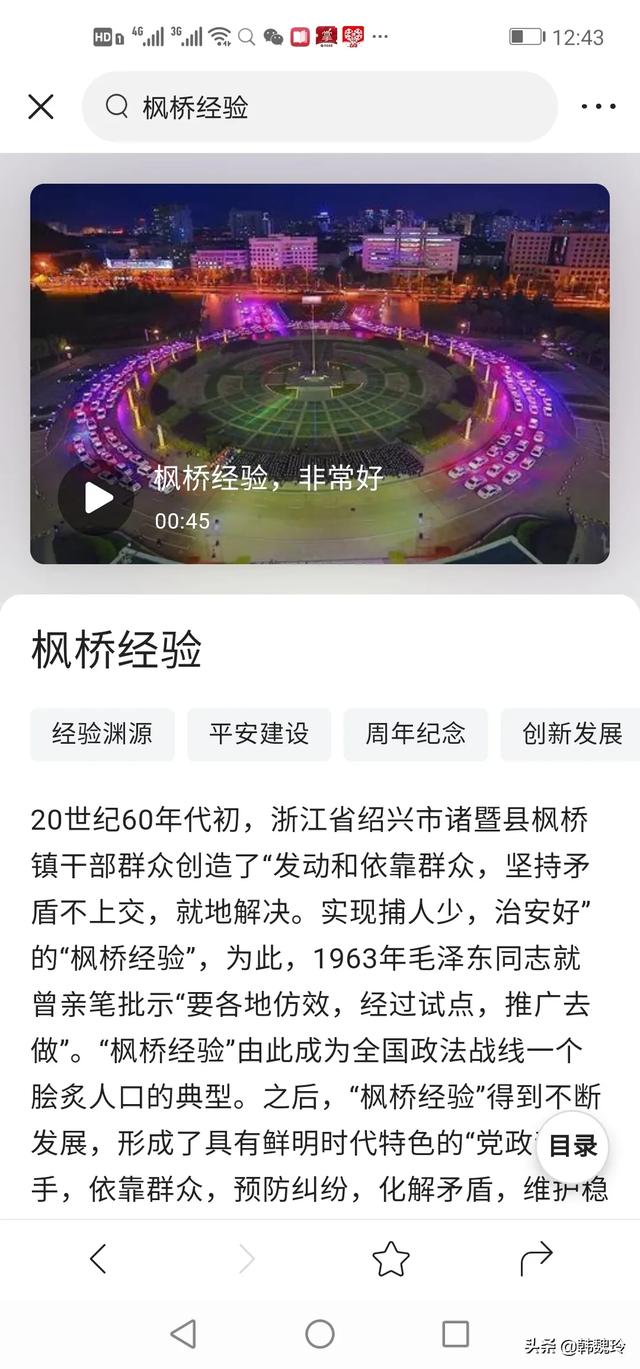Bookmark this page with the star icon
The height and width of the screenshot is (1369, 640).
(x=391, y=1258)
